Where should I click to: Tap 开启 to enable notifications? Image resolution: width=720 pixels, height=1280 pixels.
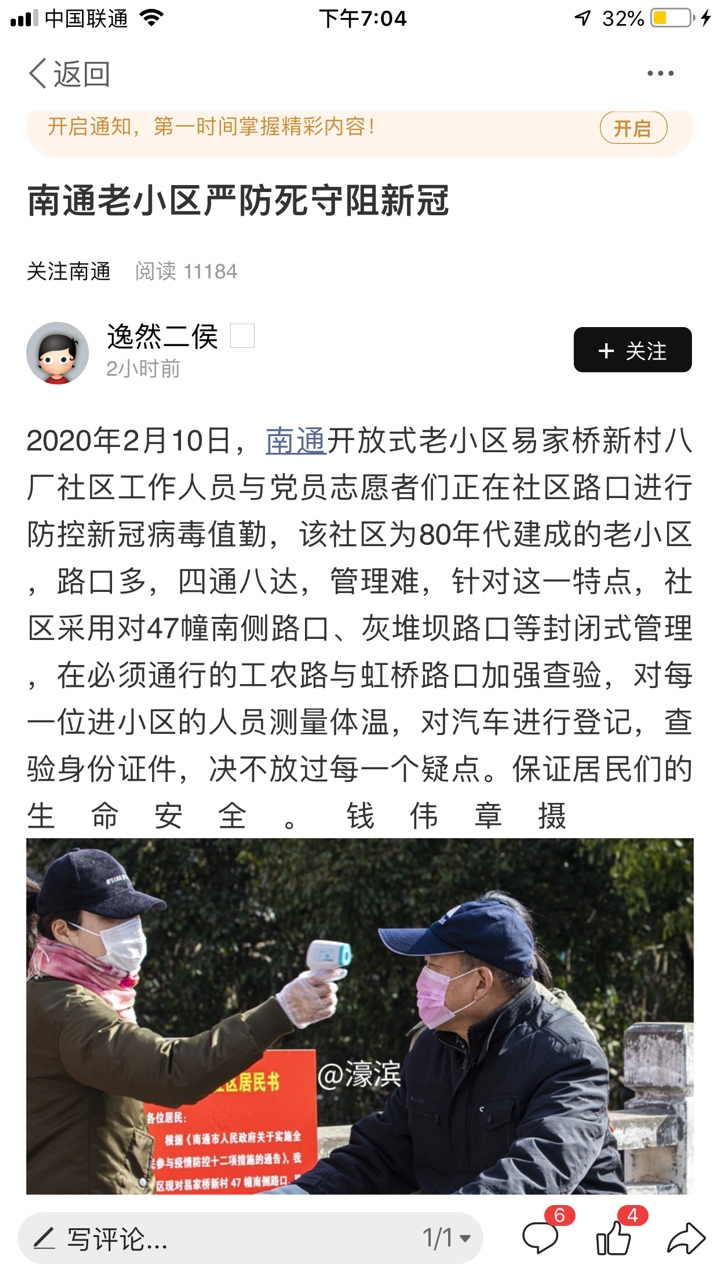tap(632, 128)
